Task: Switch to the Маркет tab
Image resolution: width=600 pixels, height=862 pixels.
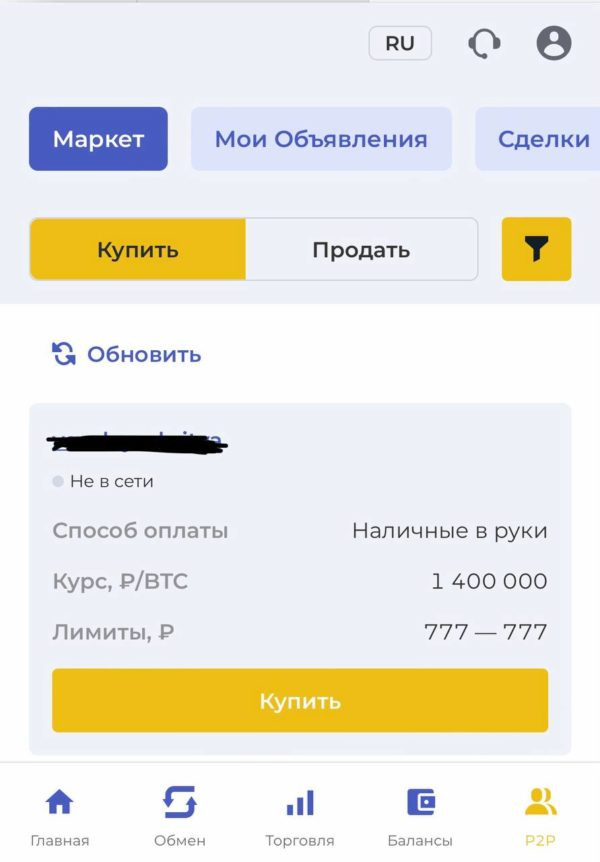Action: [x=98, y=139]
